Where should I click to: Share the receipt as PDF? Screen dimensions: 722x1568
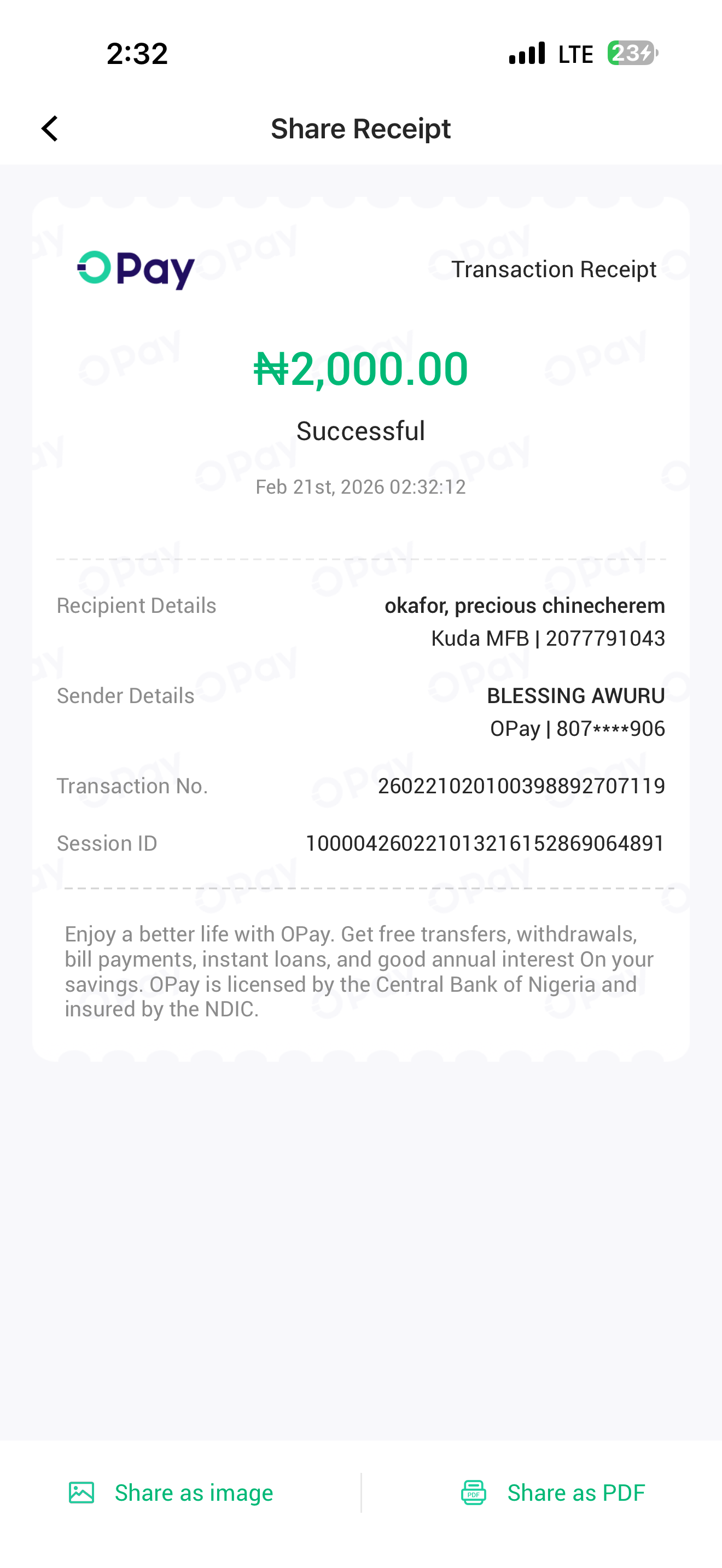(x=552, y=1493)
